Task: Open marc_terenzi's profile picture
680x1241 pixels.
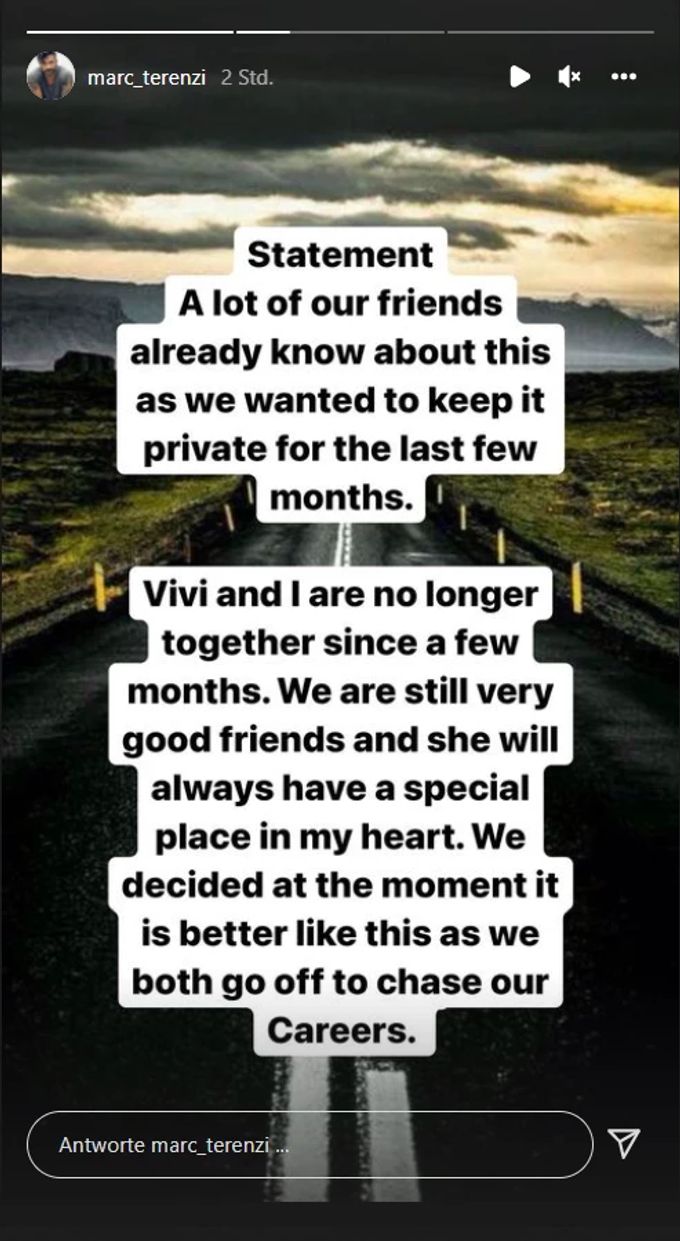Action: tap(51, 76)
